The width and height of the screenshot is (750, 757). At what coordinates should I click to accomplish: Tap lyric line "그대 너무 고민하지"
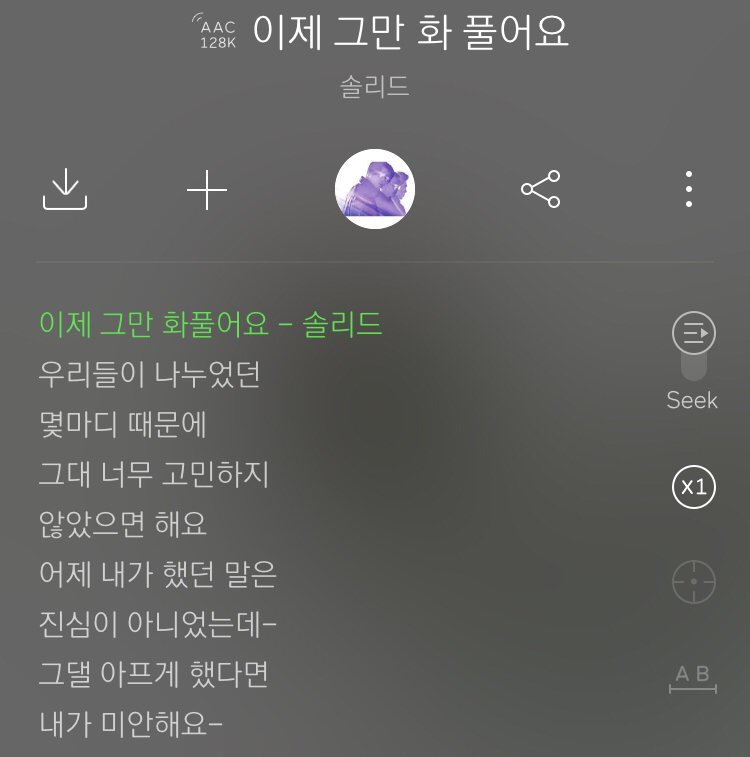[x=155, y=474]
